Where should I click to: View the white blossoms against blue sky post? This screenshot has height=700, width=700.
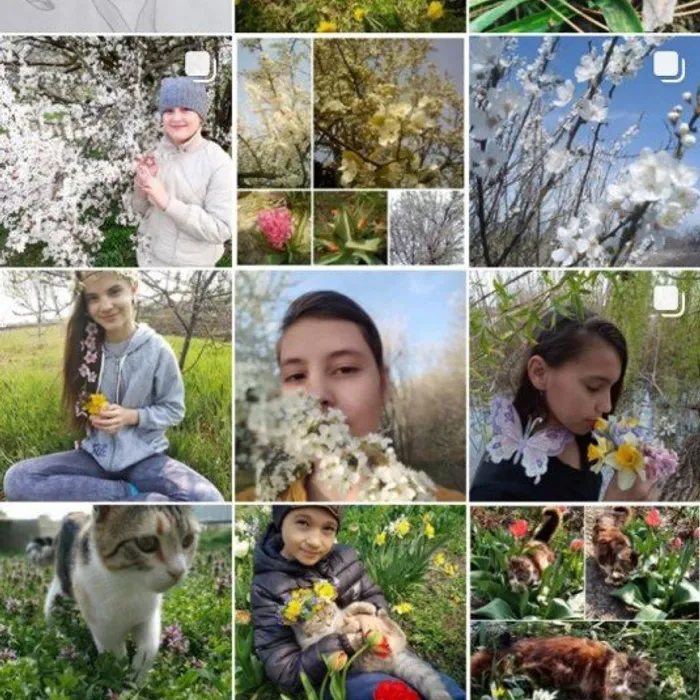pyautogui.click(x=584, y=151)
